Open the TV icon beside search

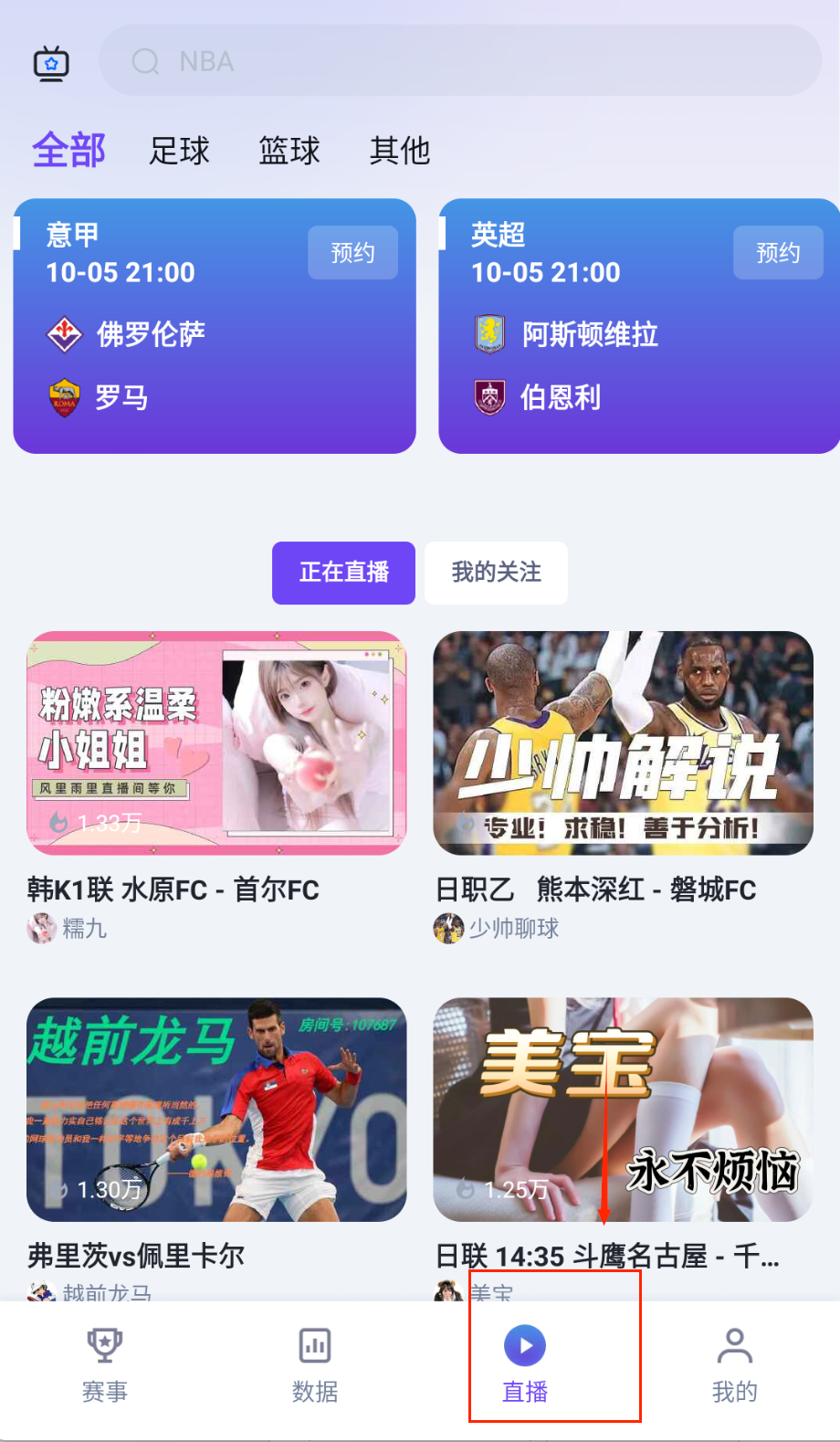point(51,63)
